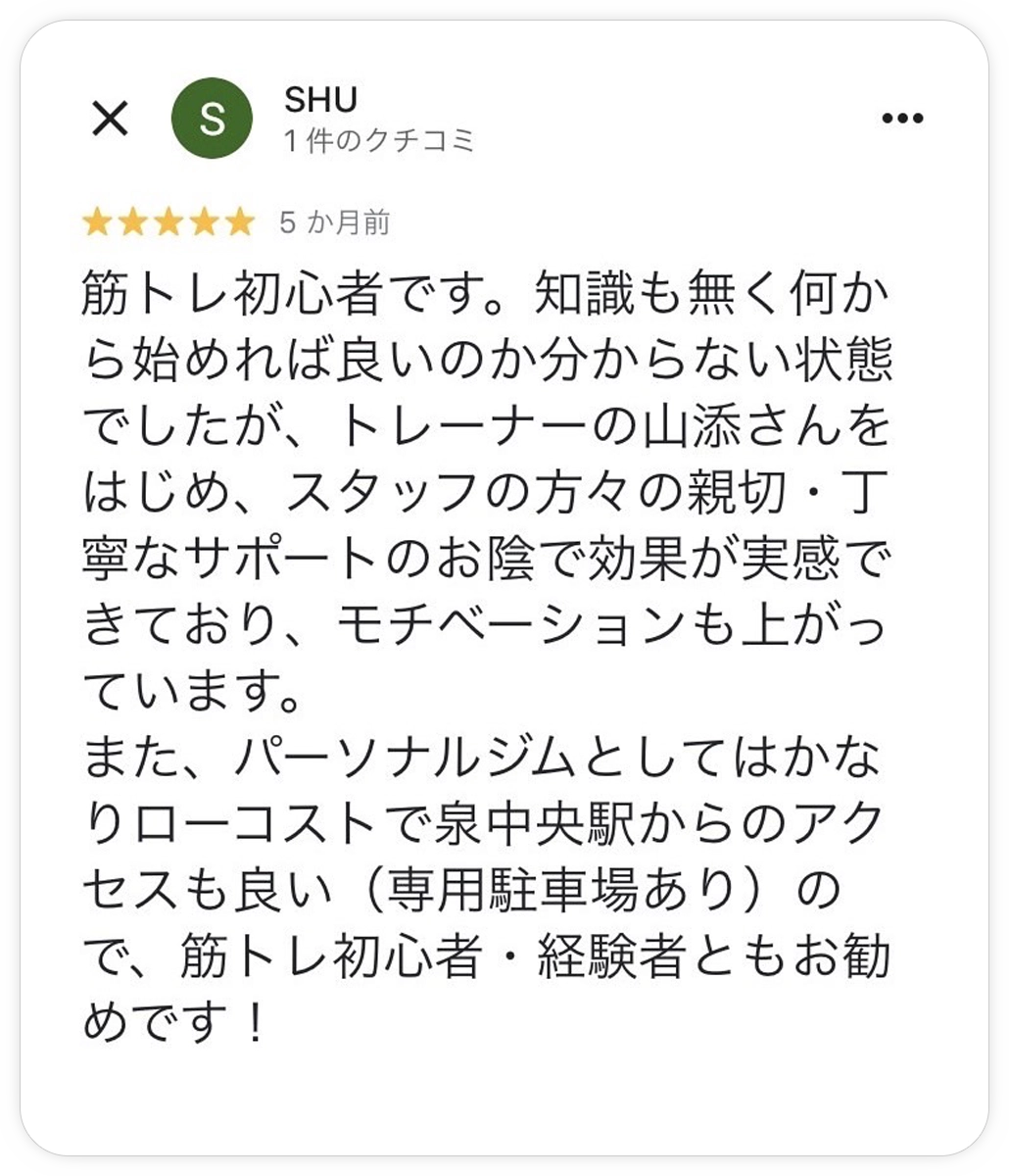Open the overflow menu for this review
The image size is (1009, 1176).
[x=902, y=119]
